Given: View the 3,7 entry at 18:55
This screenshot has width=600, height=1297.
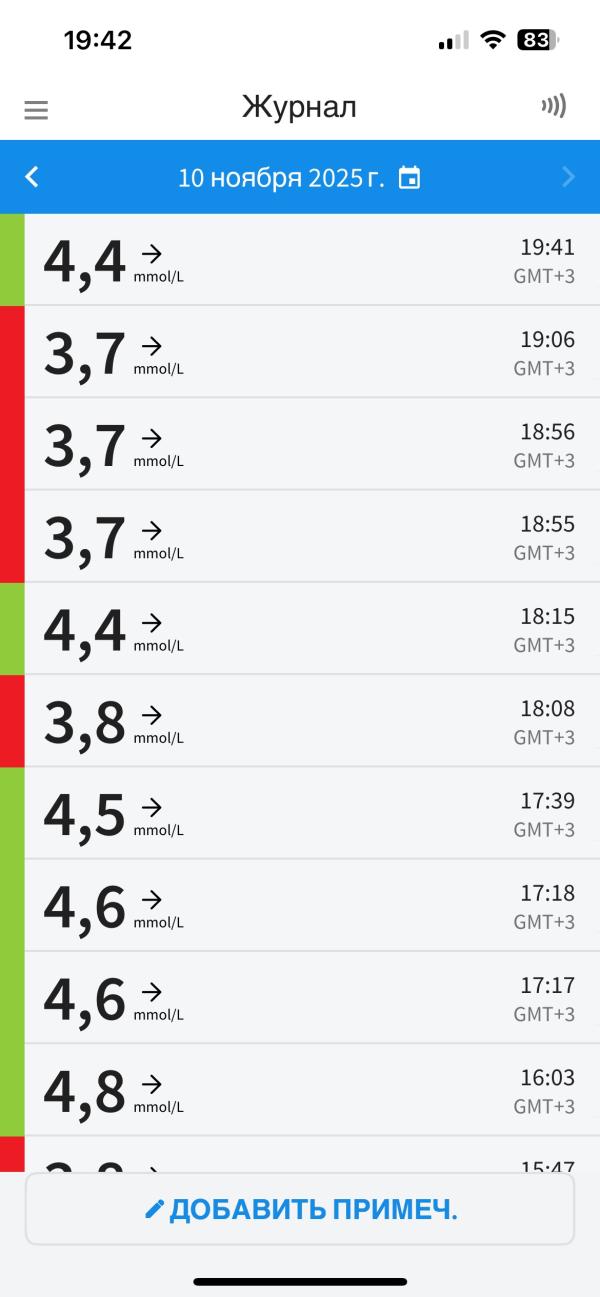Looking at the screenshot, I should (300, 537).
